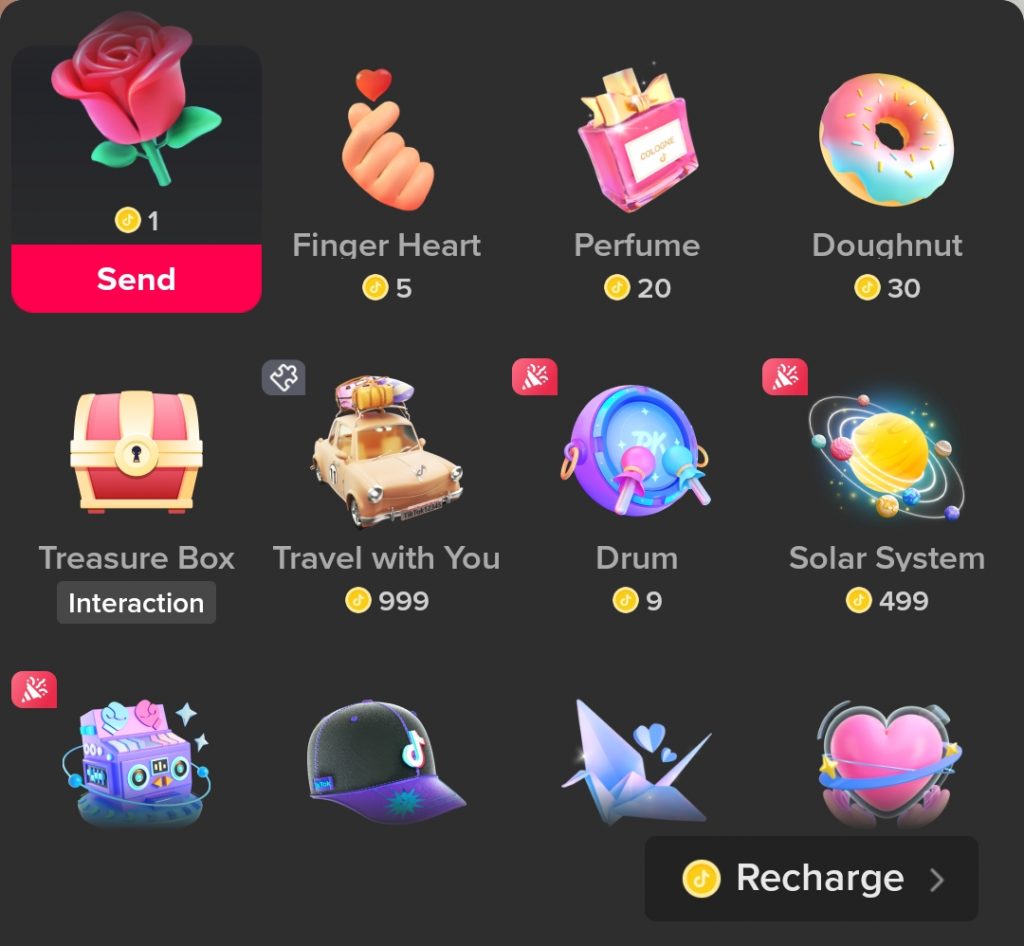This screenshot has width=1024, height=946.
Task: Choose the pink heart in hands gift
Action: 887,760
